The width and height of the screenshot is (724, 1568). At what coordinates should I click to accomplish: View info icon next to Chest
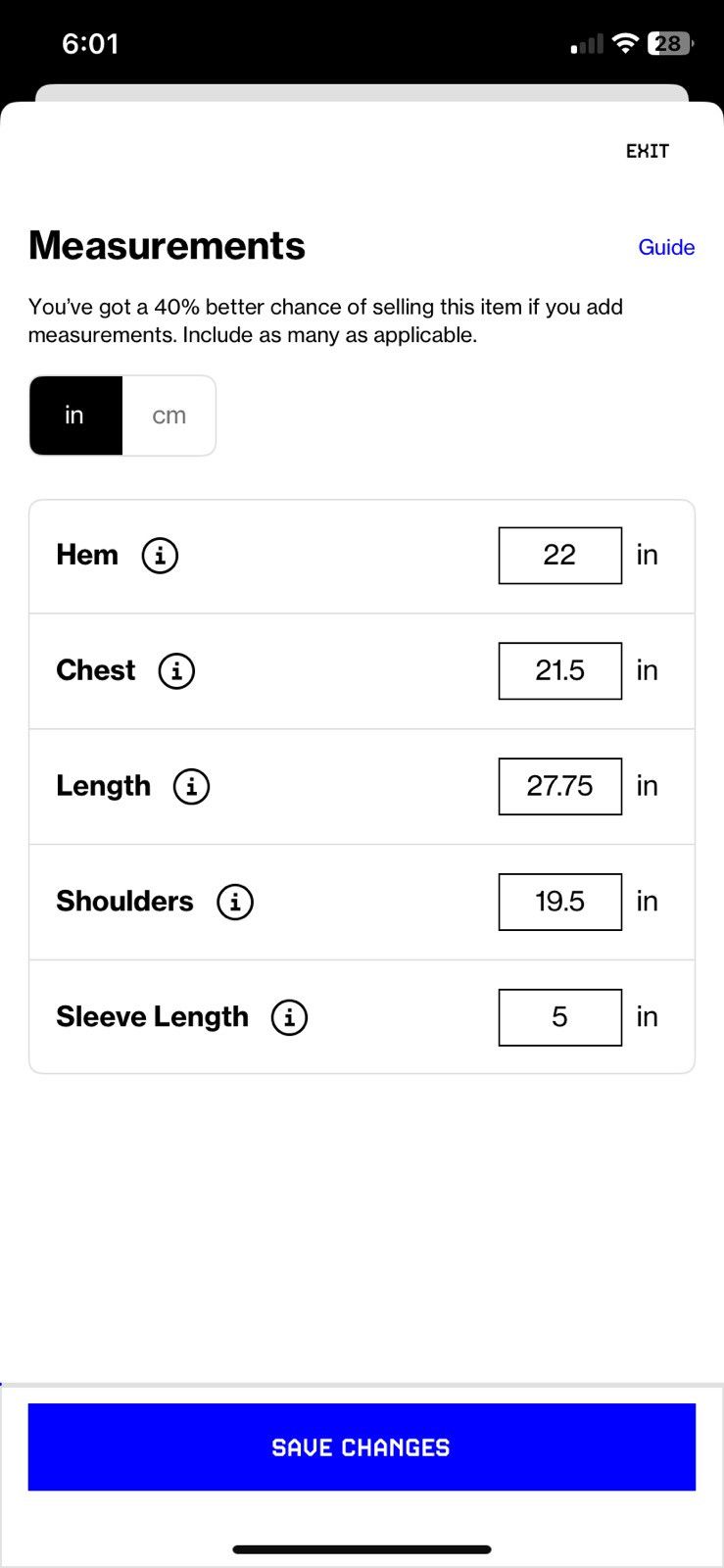(x=176, y=671)
